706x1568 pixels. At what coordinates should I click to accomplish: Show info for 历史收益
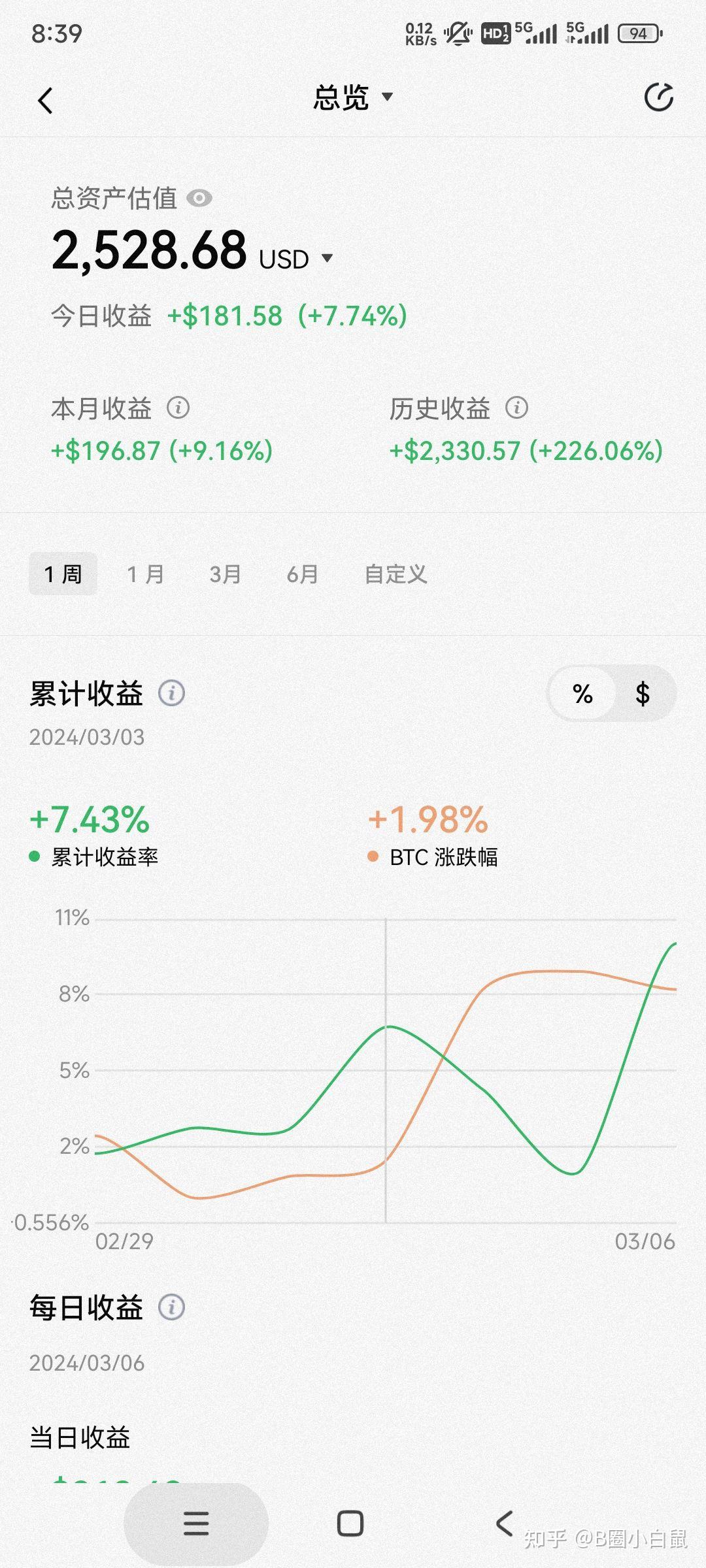(516, 408)
